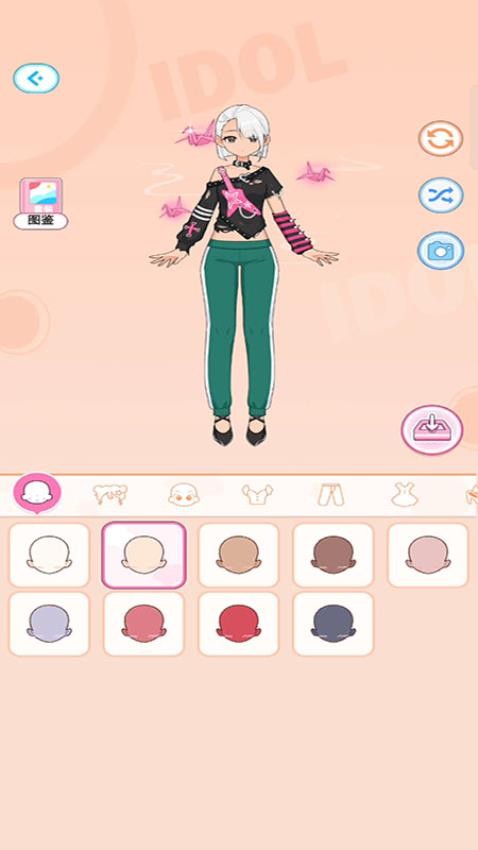Switch to the face expression tab
The height and width of the screenshot is (850, 478).
tap(184, 494)
